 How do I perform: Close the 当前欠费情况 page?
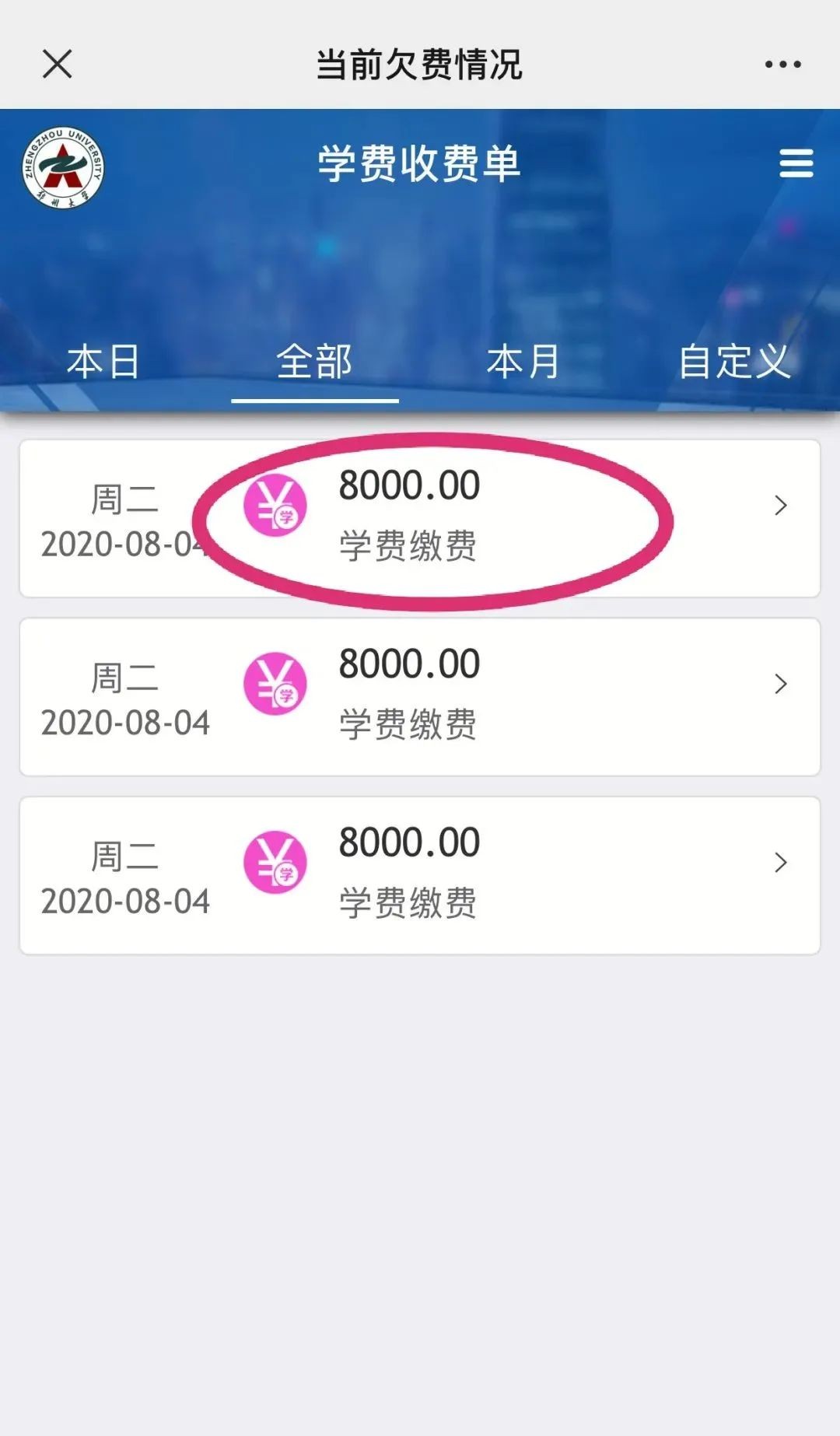[x=58, y=64]
